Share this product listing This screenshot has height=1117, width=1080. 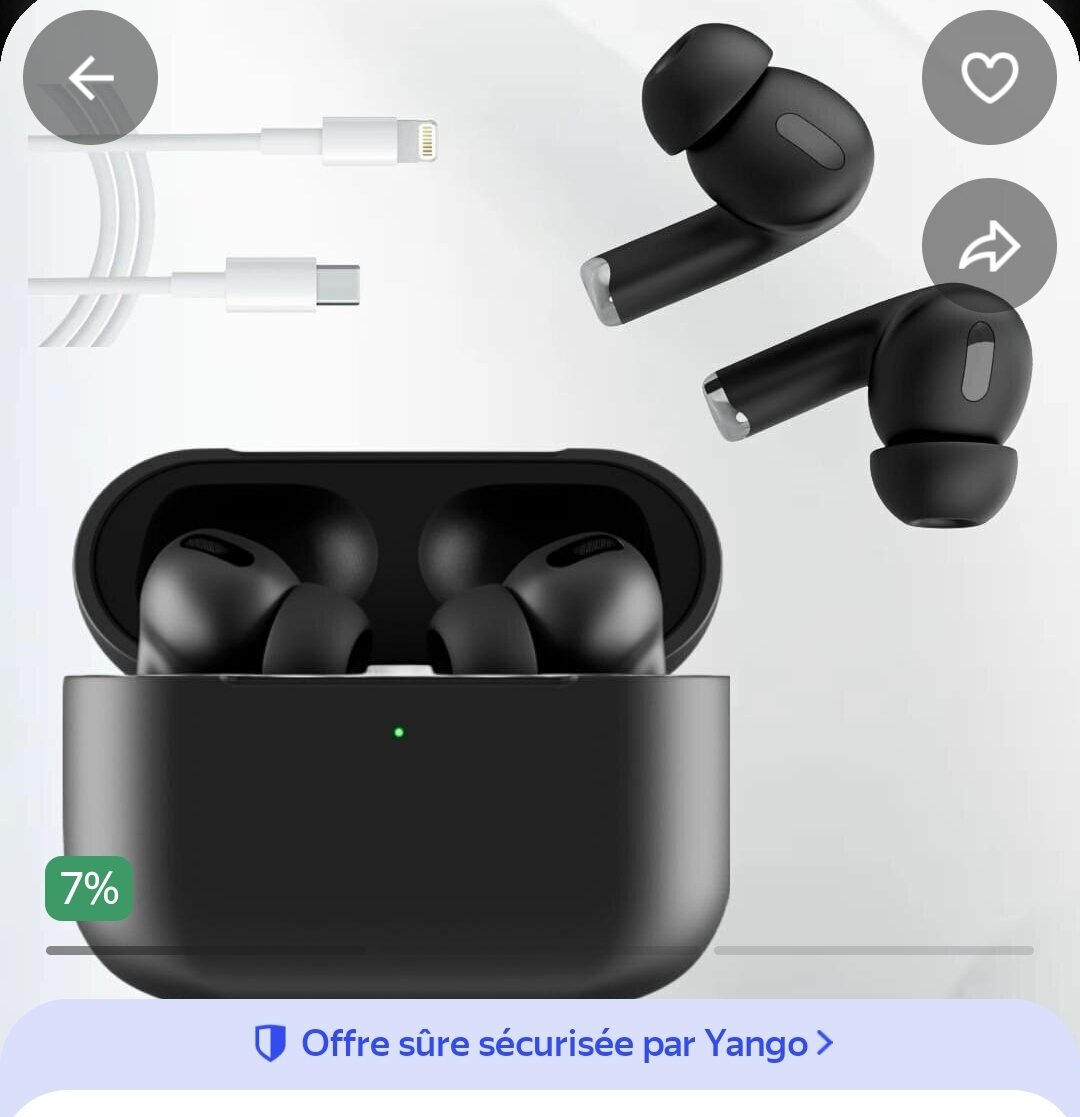[x=988, y=246]
